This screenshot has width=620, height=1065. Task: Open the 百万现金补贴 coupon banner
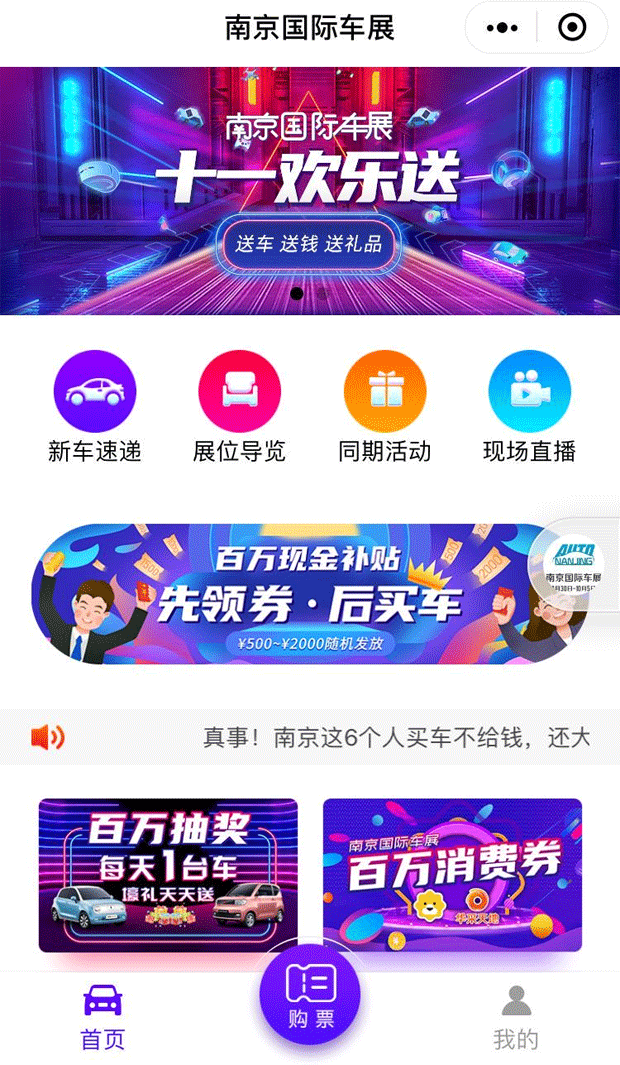click(290, 594)
